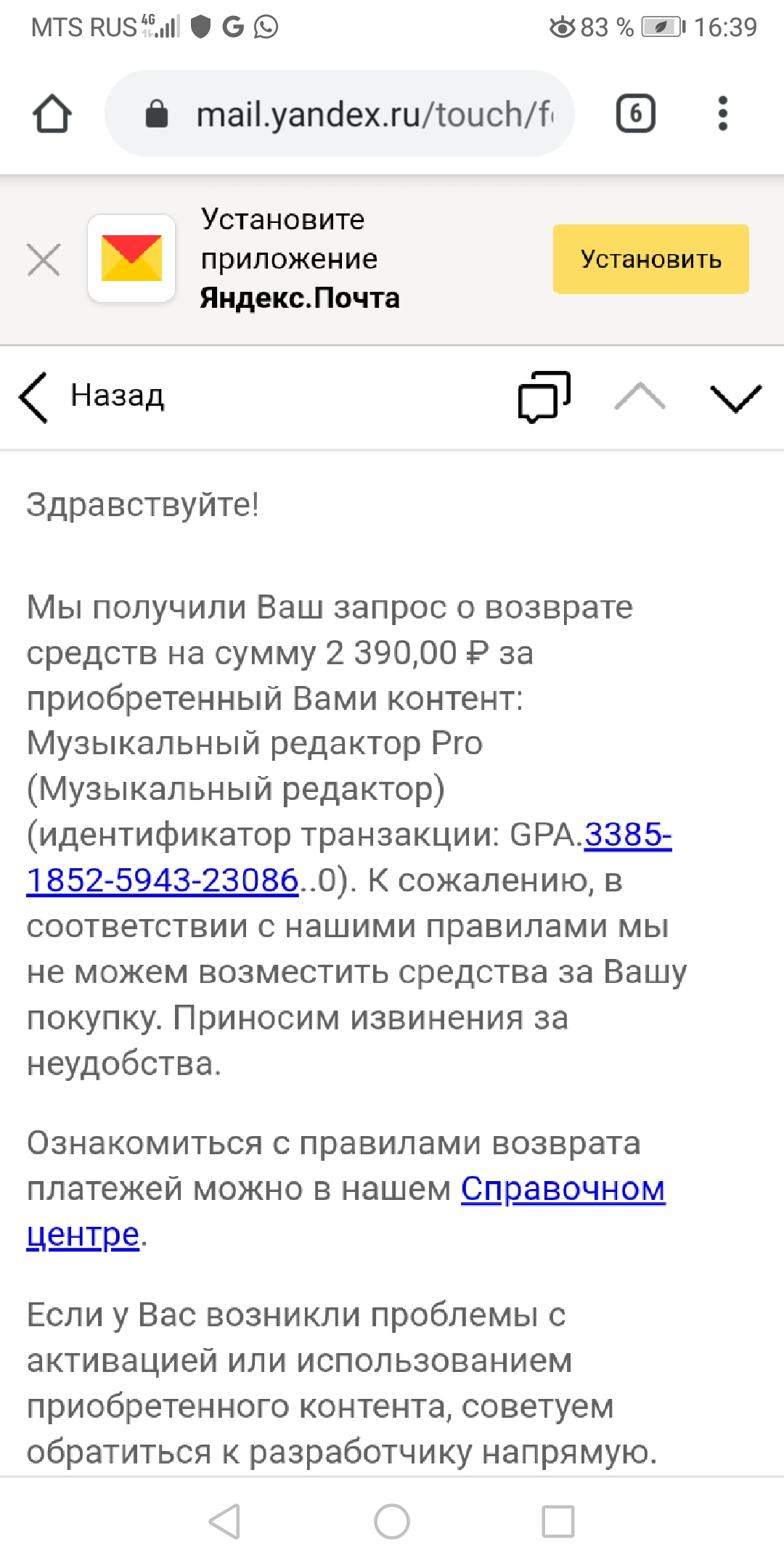Open the message thread icon
This screenshot has height=1568, width=784.
[544, 396]
